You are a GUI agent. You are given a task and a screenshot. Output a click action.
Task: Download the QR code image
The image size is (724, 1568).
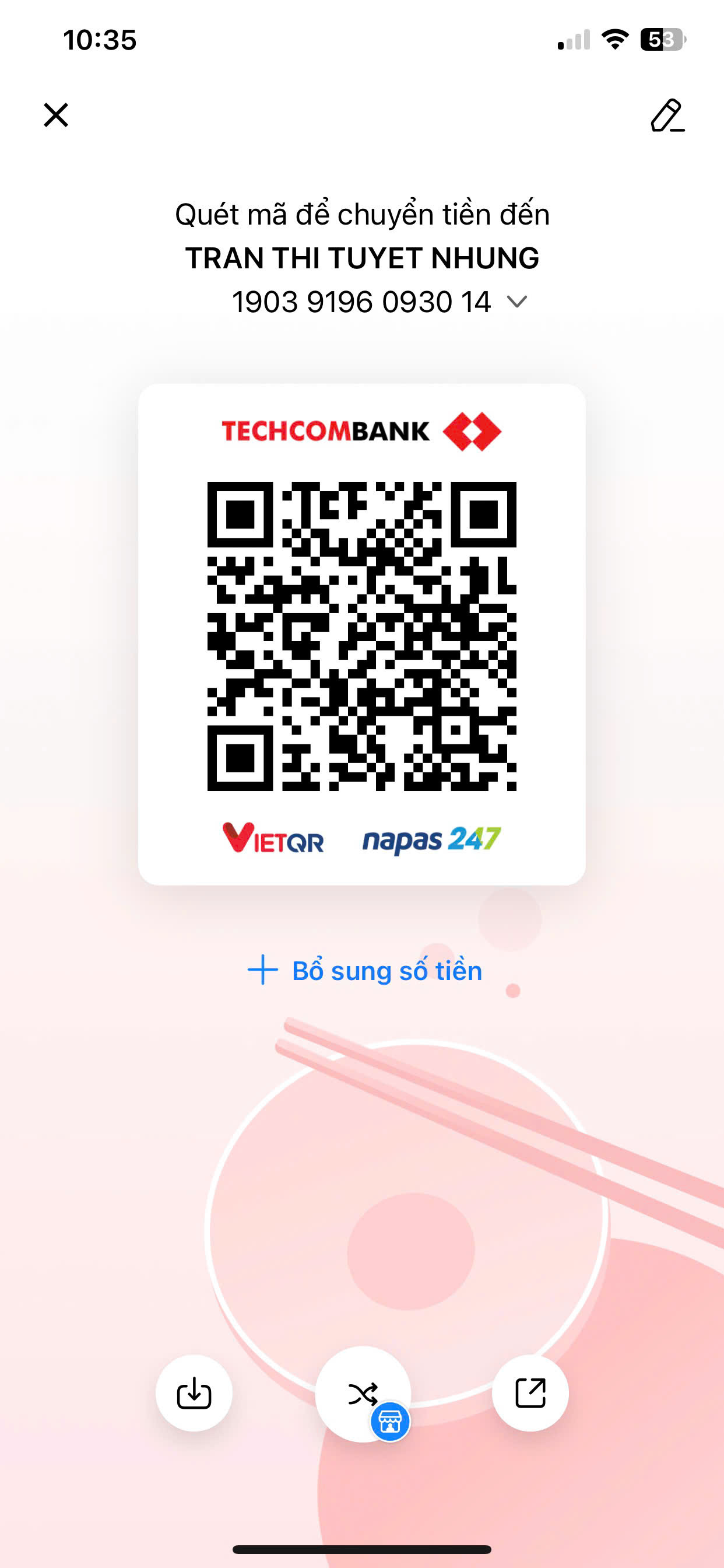[x=194, y=1392]
